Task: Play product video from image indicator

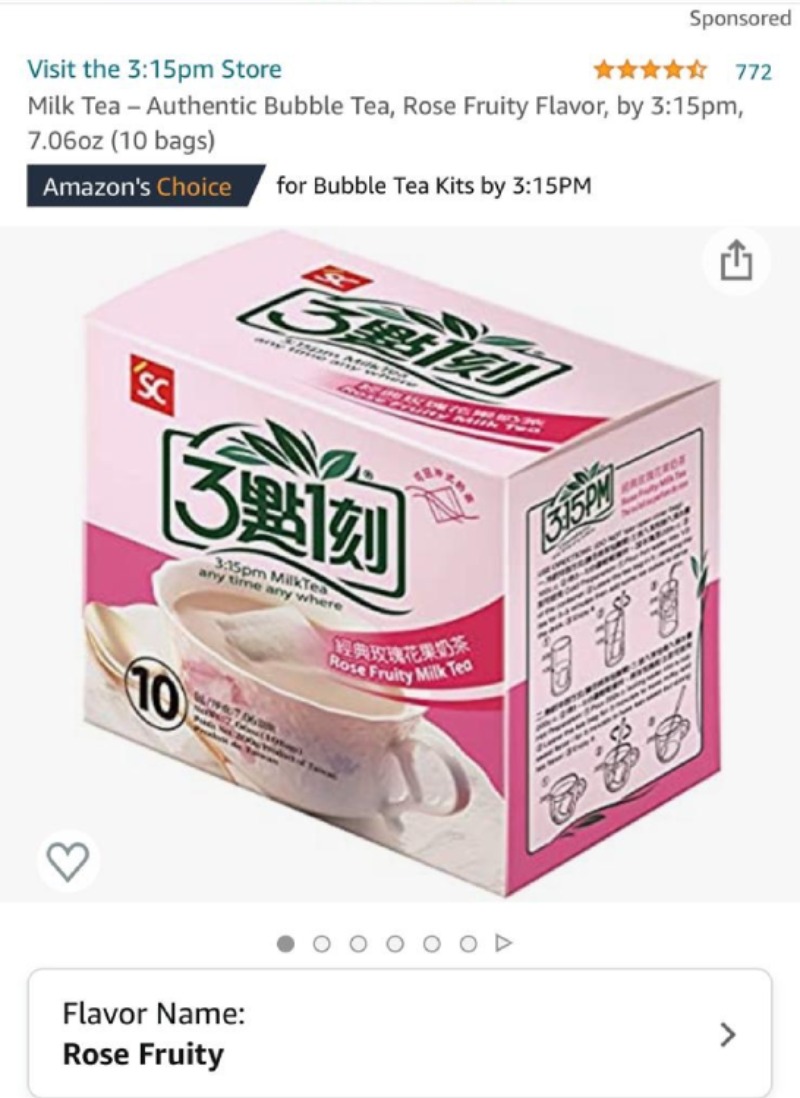Action: (x=504, y=942)
